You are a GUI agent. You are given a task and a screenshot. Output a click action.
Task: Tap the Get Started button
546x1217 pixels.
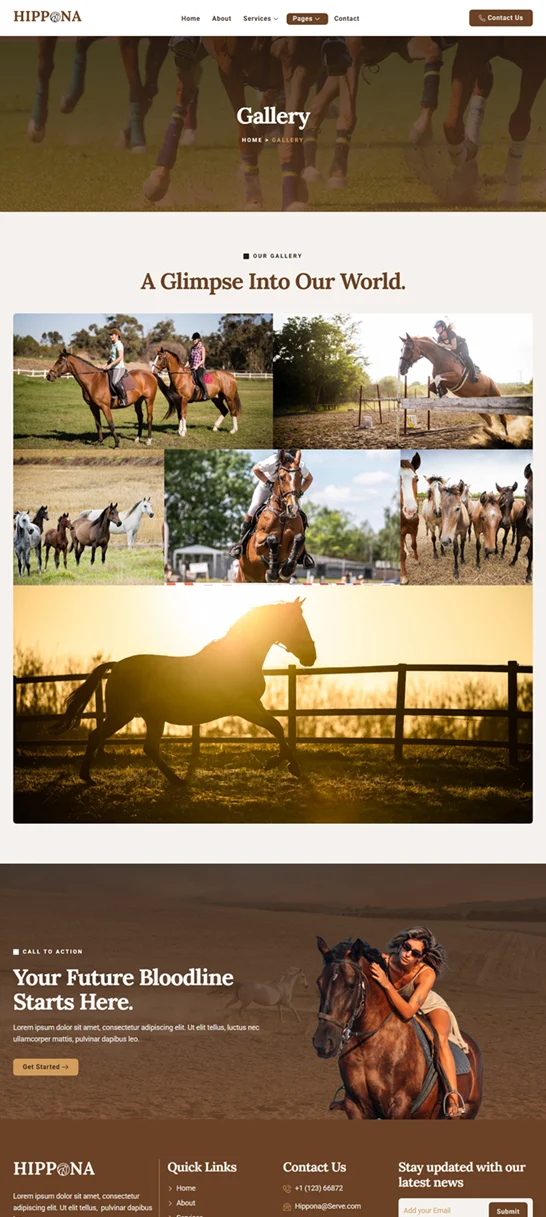(x=45, y=1067)
